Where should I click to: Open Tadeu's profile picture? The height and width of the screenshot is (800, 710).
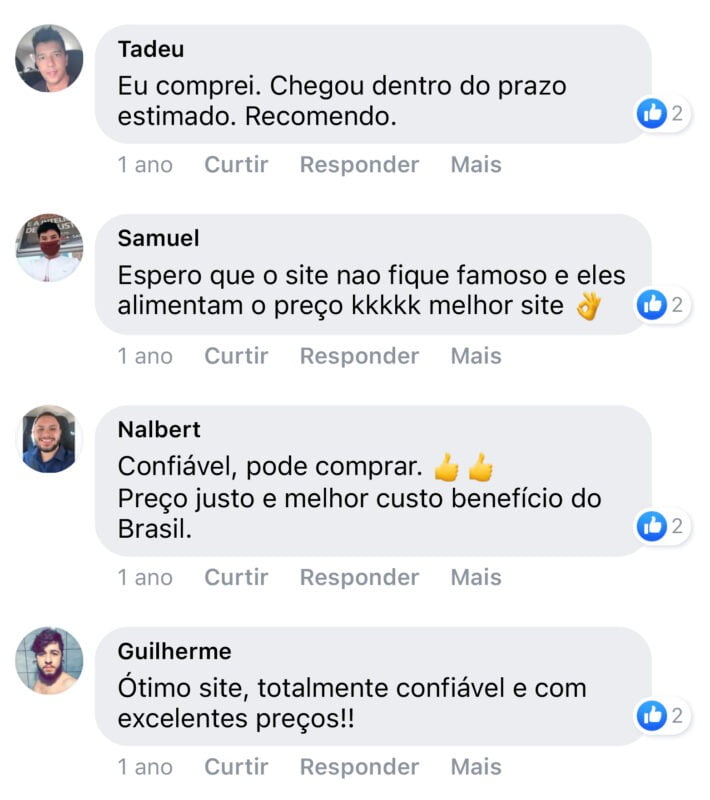pos(49,59)
